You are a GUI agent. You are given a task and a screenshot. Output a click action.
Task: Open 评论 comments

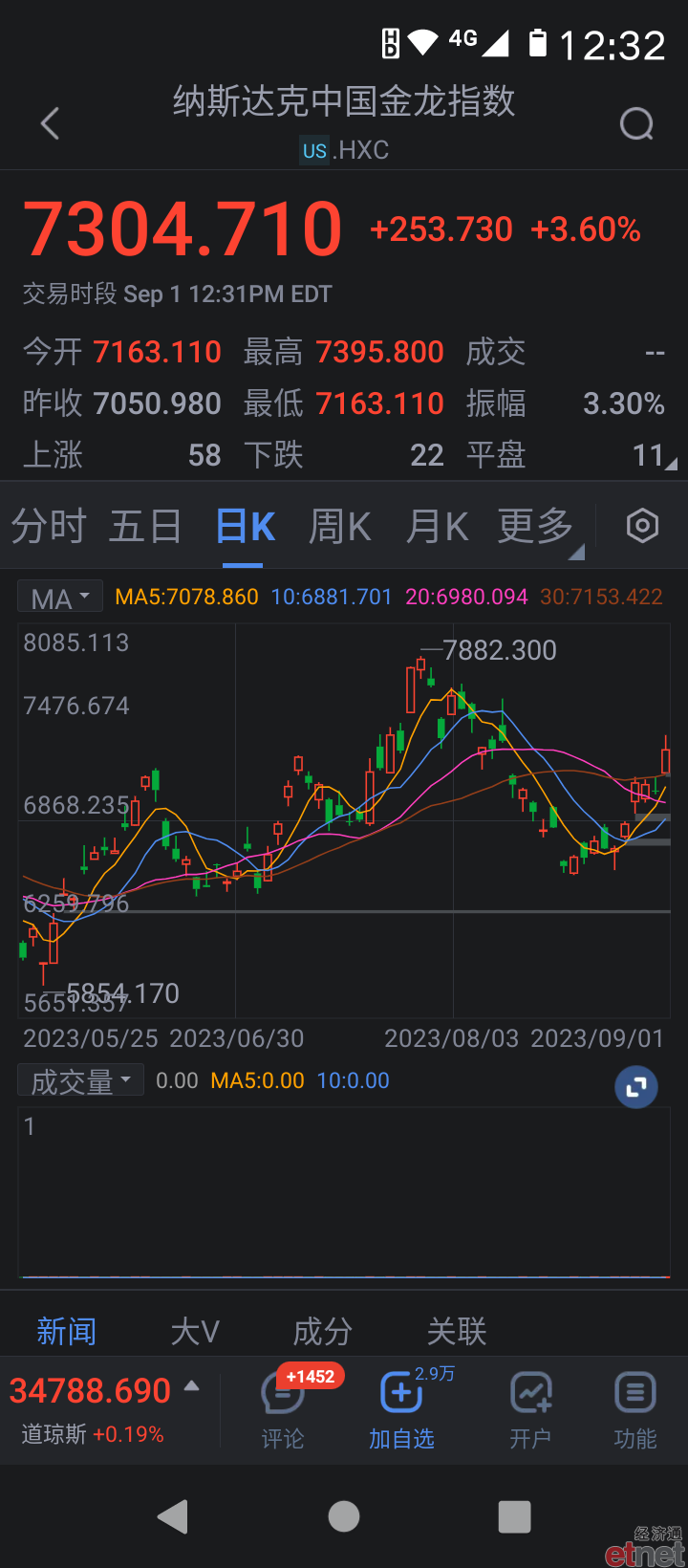283,1409
